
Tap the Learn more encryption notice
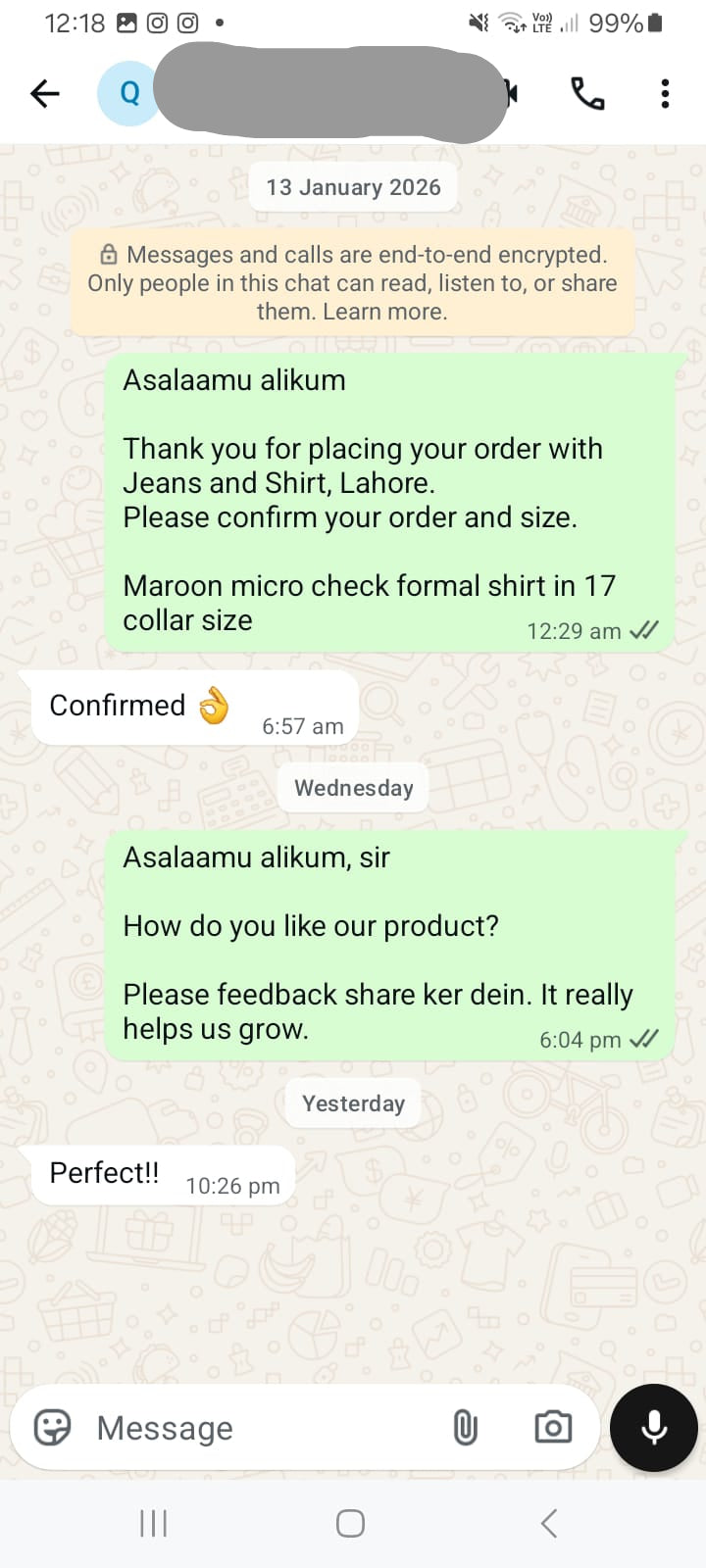click(352, 283)
